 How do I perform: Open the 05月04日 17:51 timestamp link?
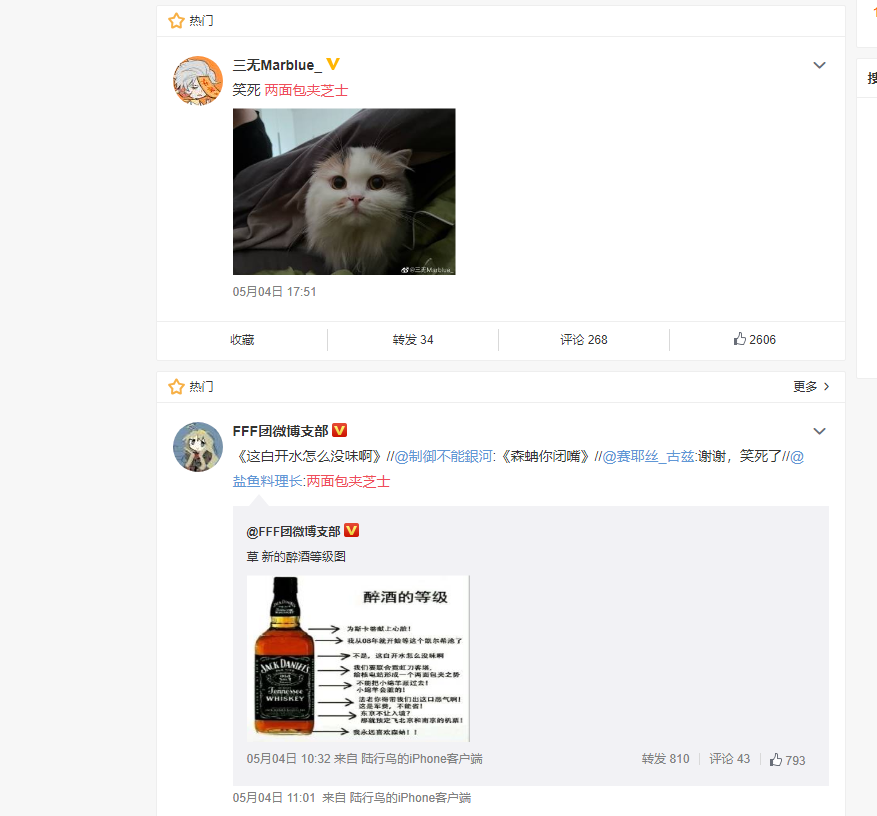[x=275, y=292]
